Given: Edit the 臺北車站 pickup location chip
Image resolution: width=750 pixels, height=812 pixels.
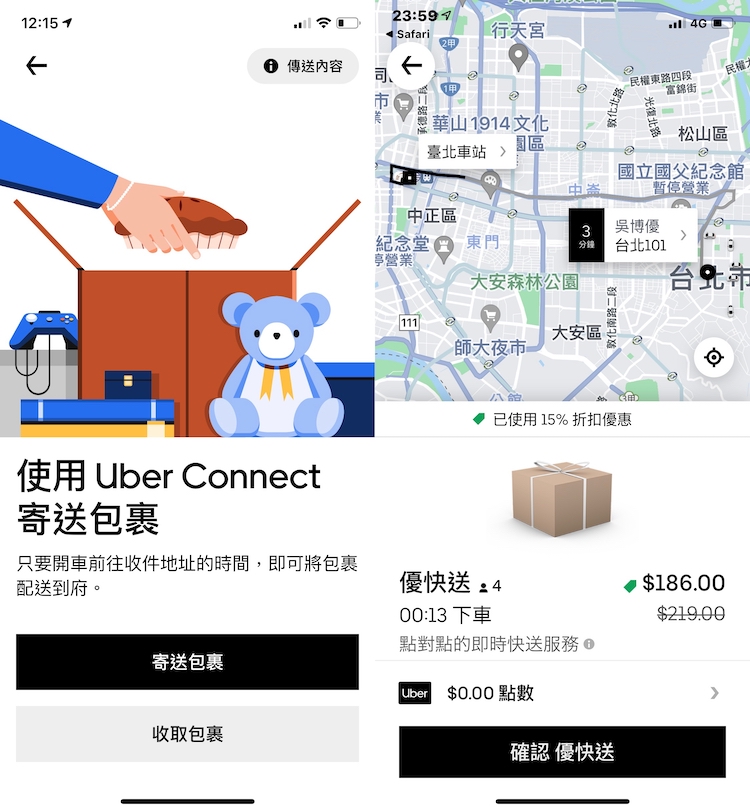Looking at the screenshot, I should 467,152.
